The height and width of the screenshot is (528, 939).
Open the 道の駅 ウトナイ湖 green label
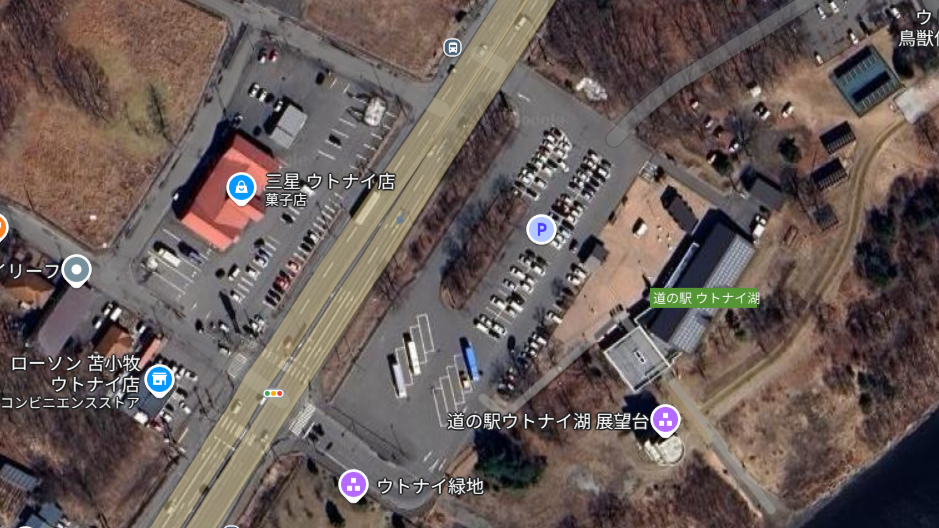coord(706,298)
